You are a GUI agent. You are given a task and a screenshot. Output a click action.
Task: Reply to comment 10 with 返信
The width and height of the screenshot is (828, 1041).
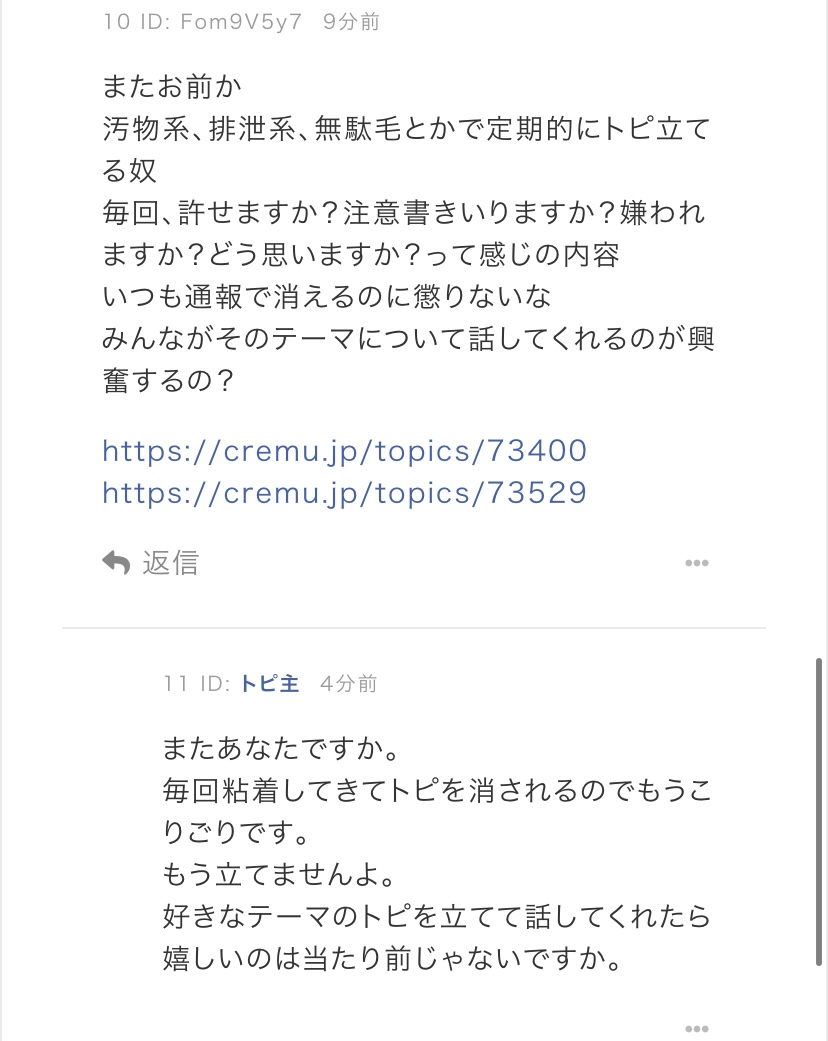point(151,563)
